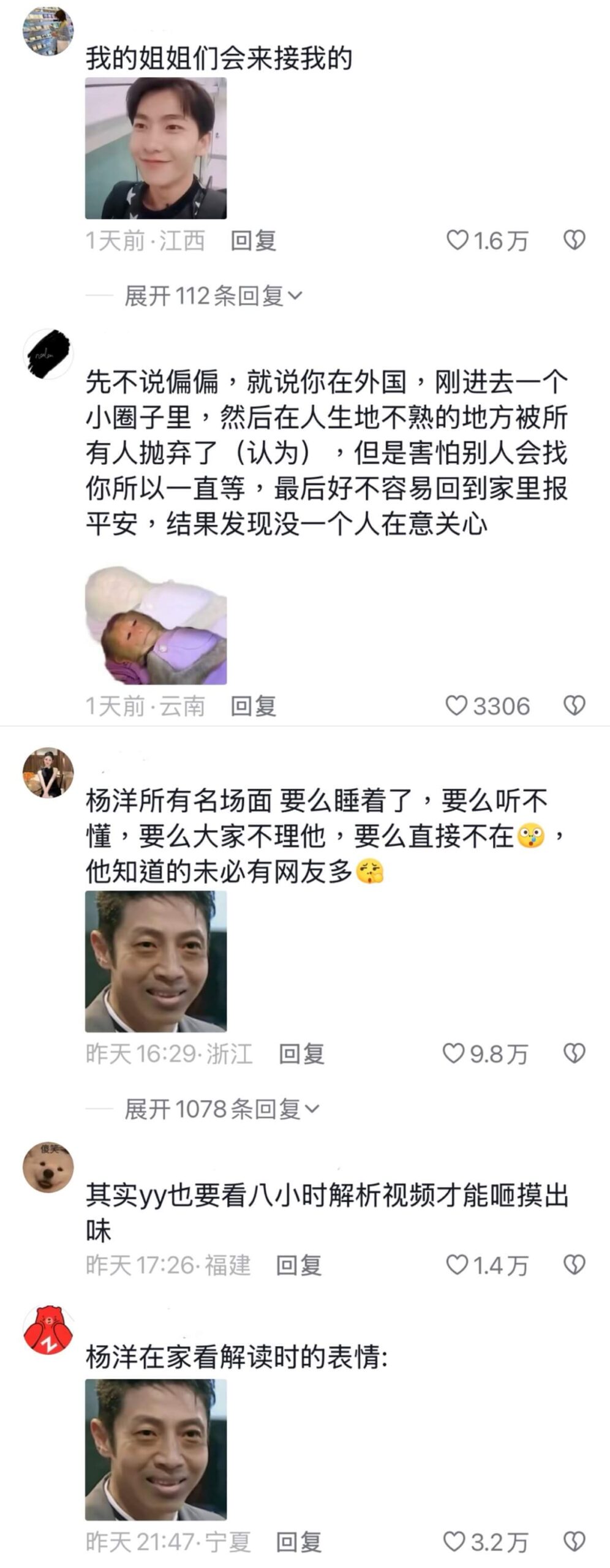The height and width of the screenshot is (1568, 610).
Task: Reply to the 云南 comment
Action: 253,706
